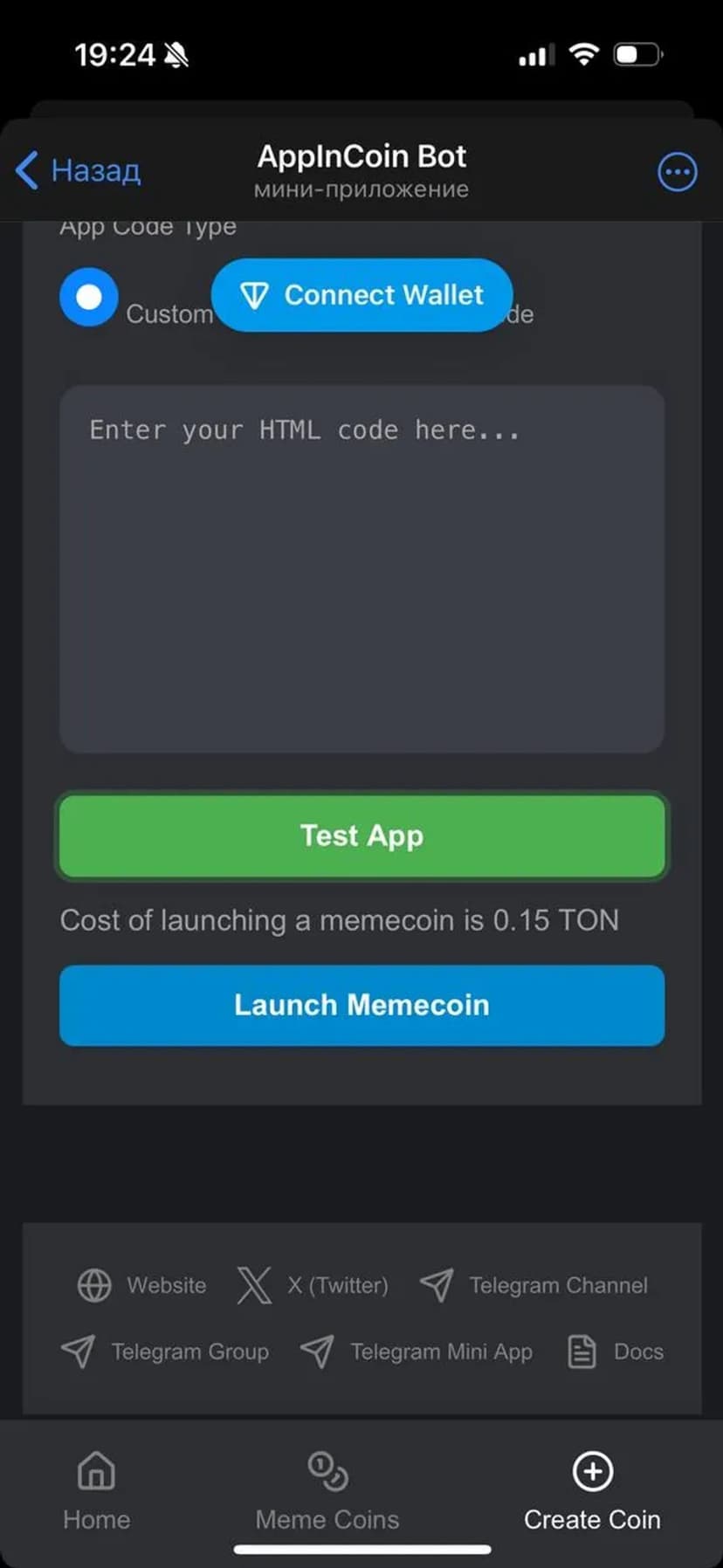Open the Docs link
This screenshot has height=1568, width=723.
coord(616,1351)
